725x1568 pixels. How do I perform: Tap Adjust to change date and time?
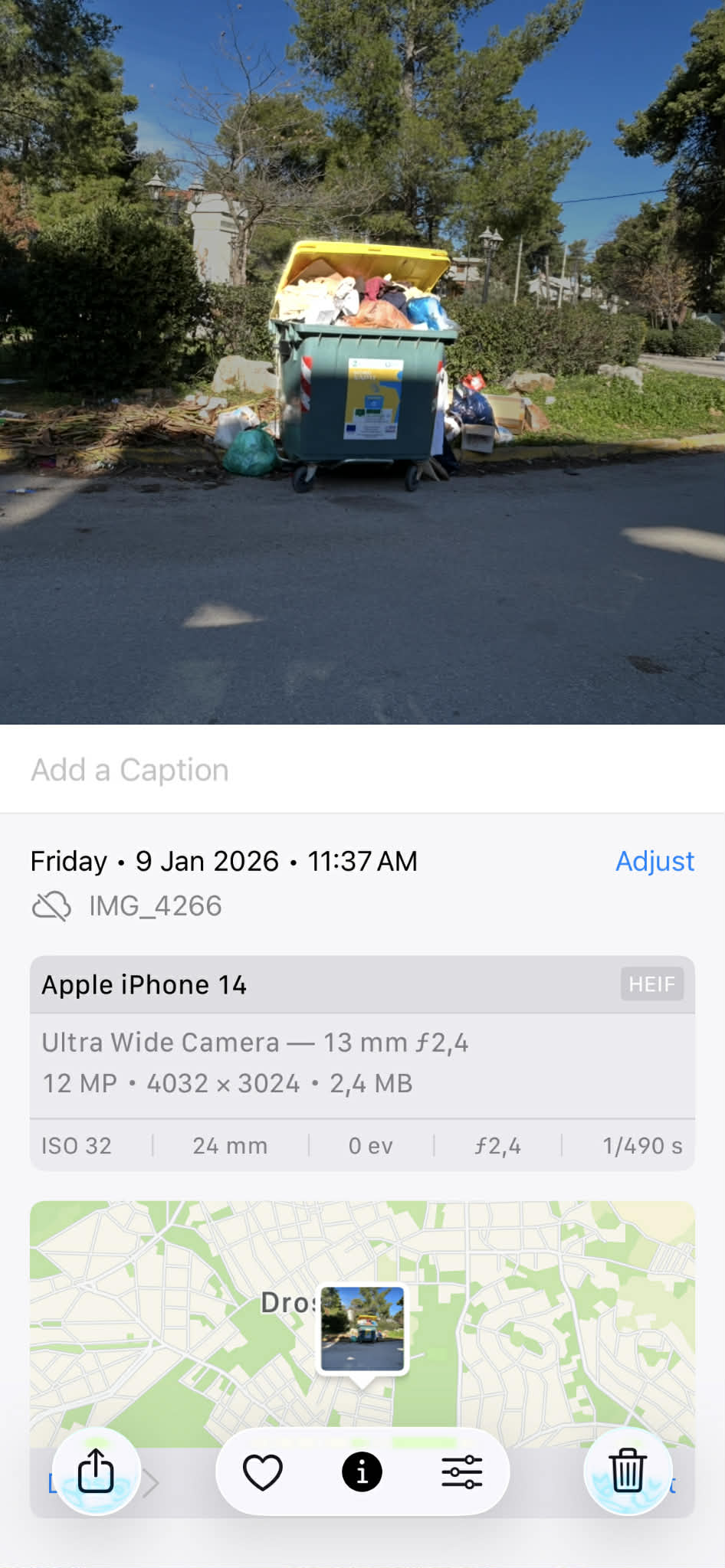tap(654, 861)
